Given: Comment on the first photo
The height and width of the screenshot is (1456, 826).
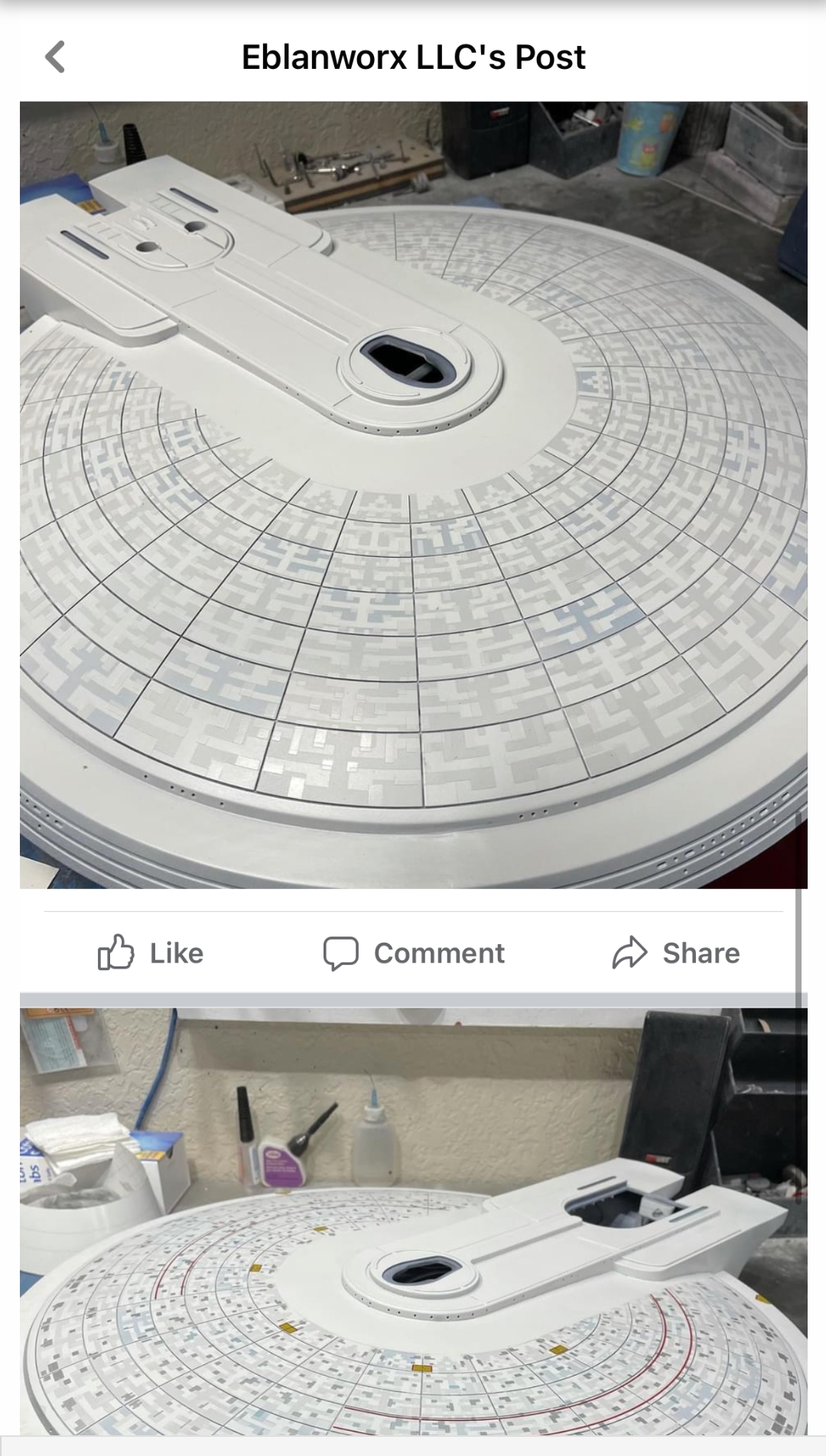Looking at the screenshot, I should click(414, 953).
